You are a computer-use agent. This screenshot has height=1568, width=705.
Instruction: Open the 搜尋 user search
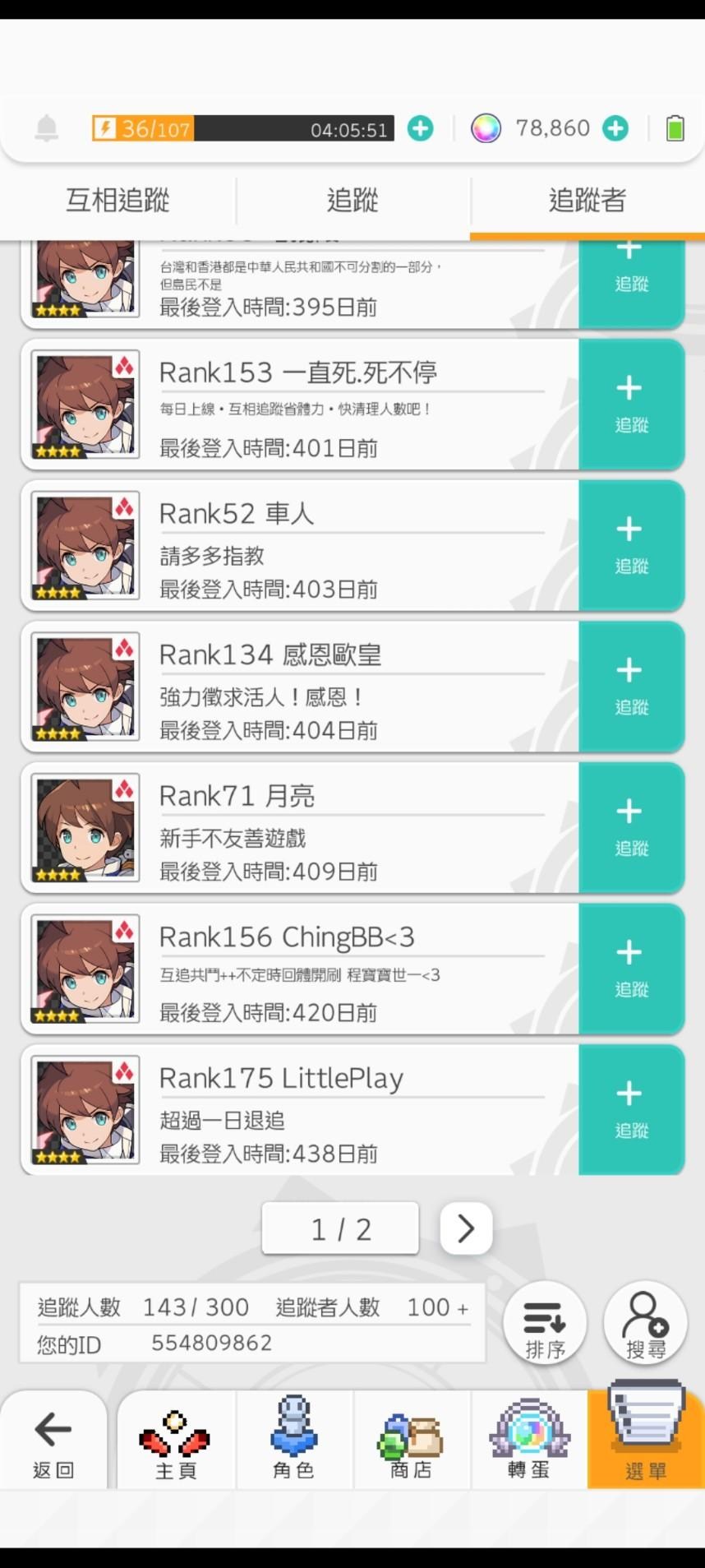645,1322
